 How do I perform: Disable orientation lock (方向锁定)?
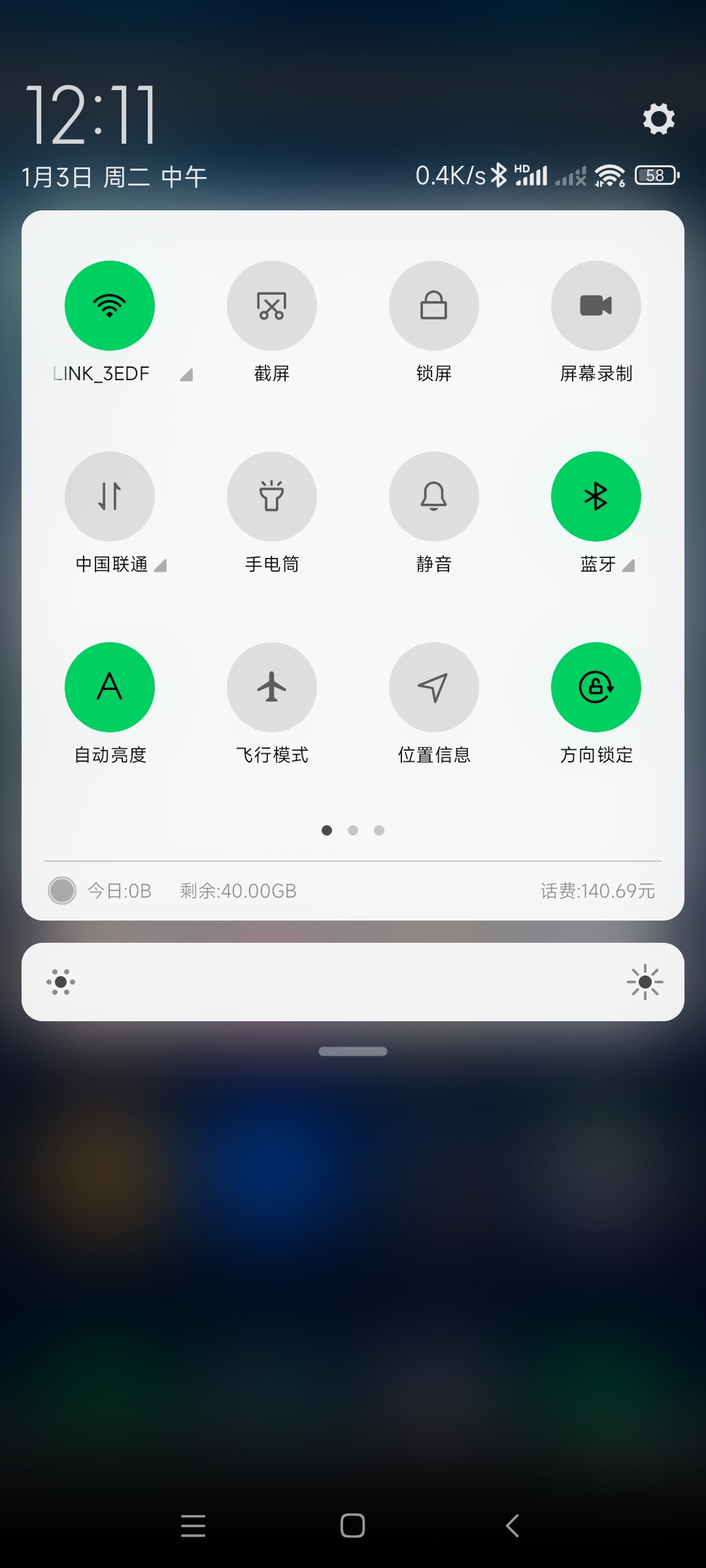(x=596, y=687)
